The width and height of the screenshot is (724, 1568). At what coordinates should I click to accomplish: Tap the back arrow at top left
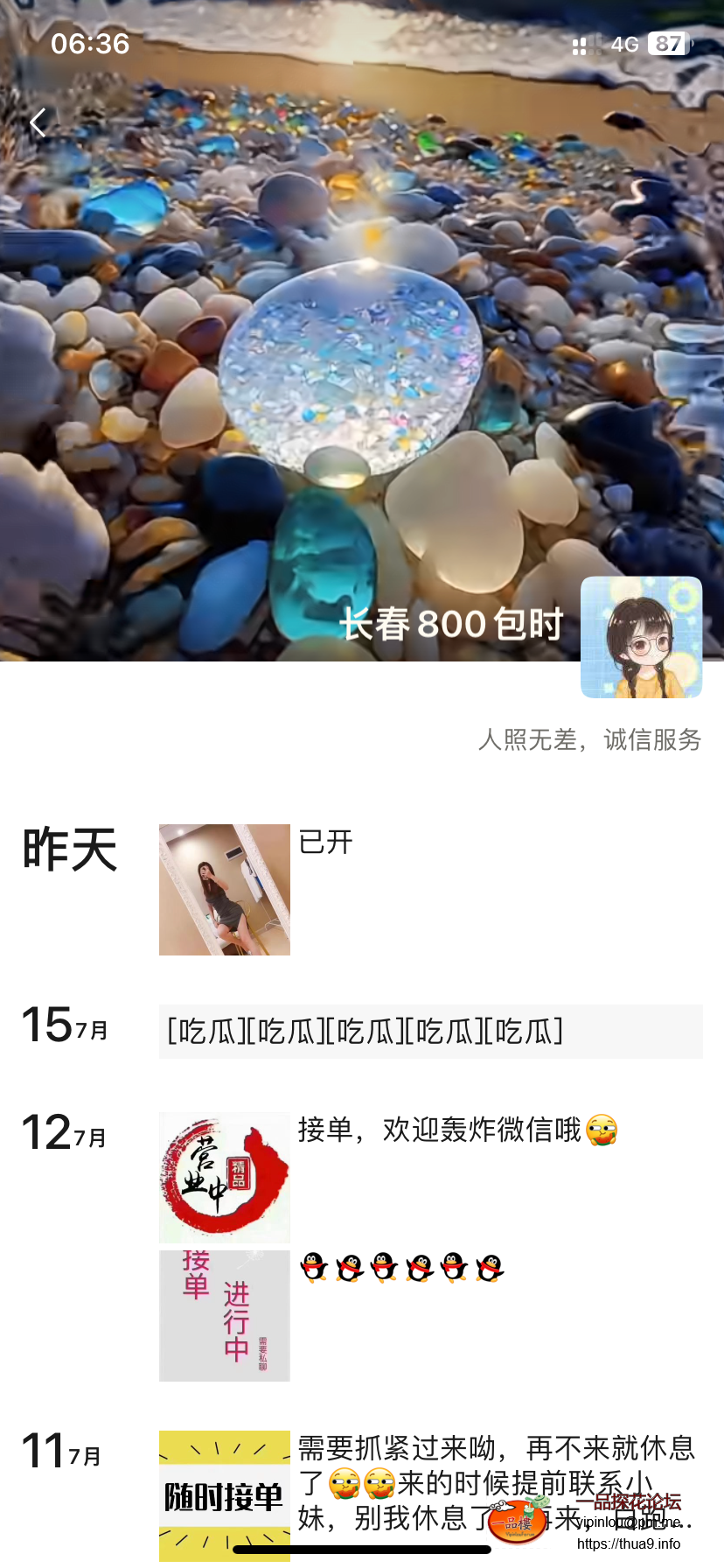point(38,122)
